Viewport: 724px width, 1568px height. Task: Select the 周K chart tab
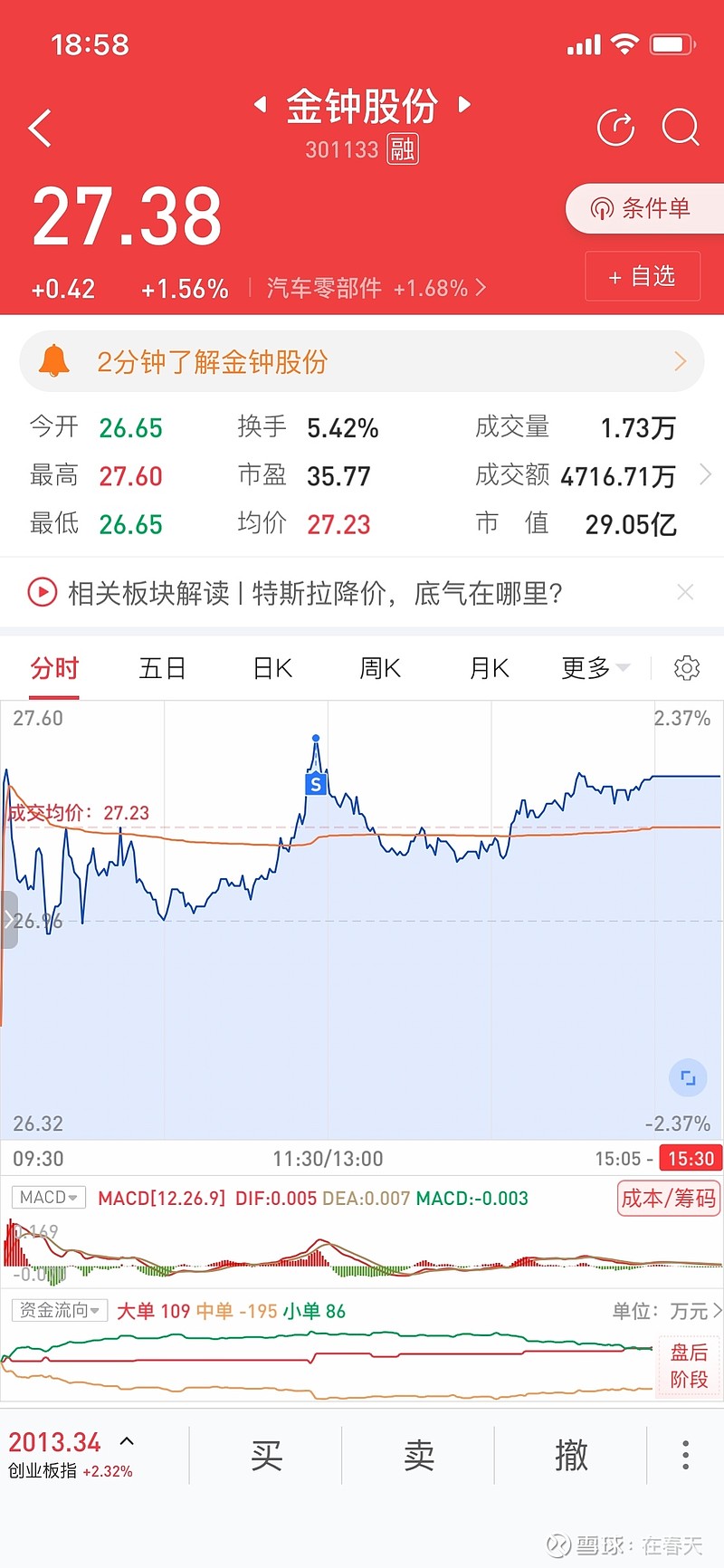380,668
